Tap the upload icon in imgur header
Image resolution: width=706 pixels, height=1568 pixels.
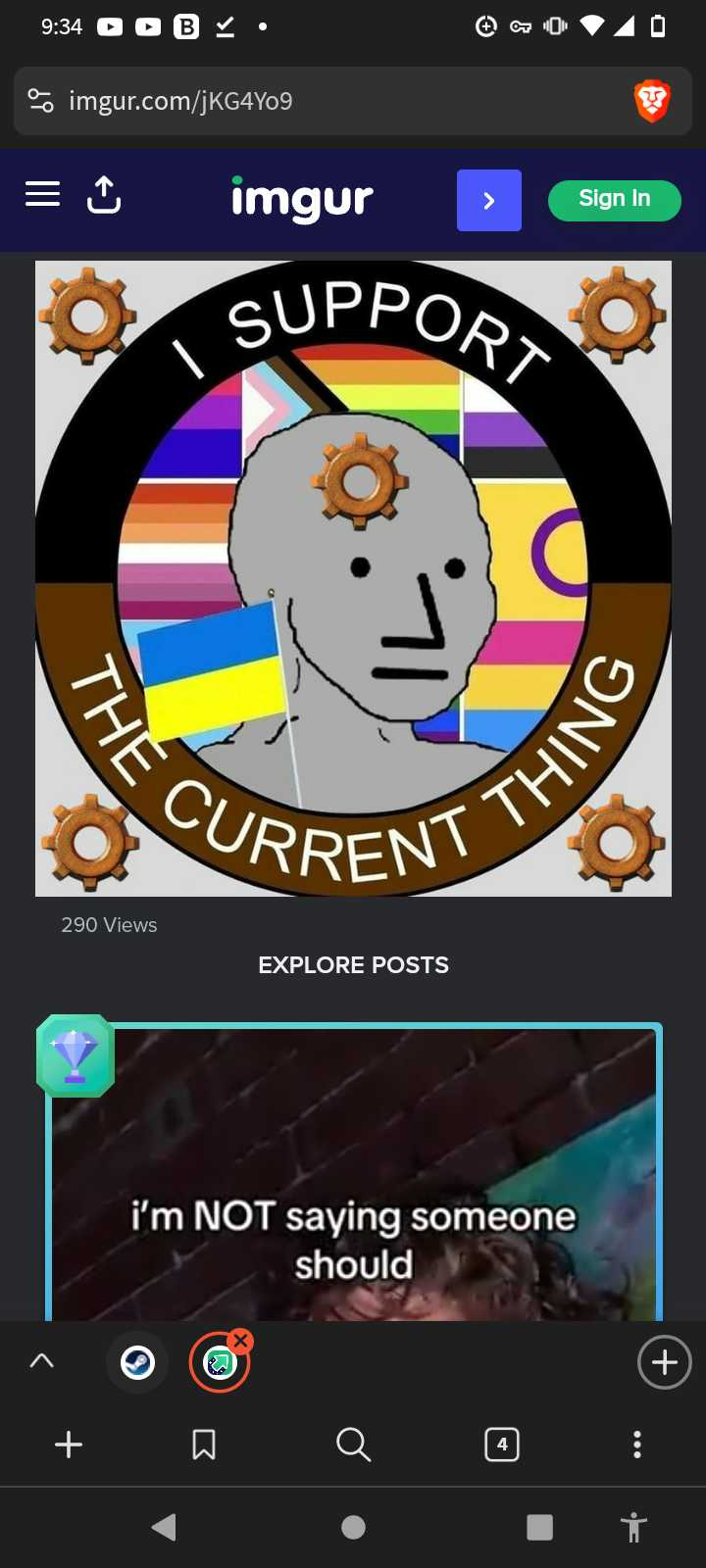click(x=104, y=195)
